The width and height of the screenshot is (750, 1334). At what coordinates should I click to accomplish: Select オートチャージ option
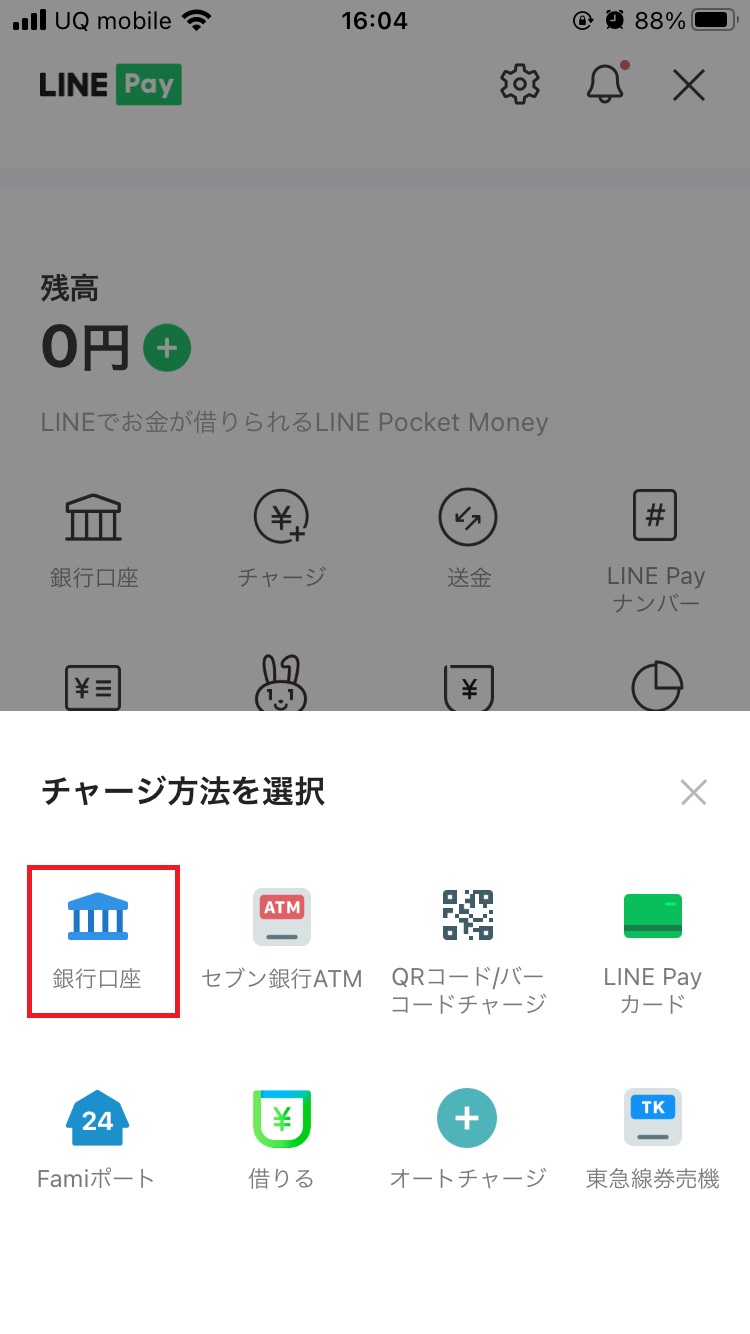[x=468, y=1139]
